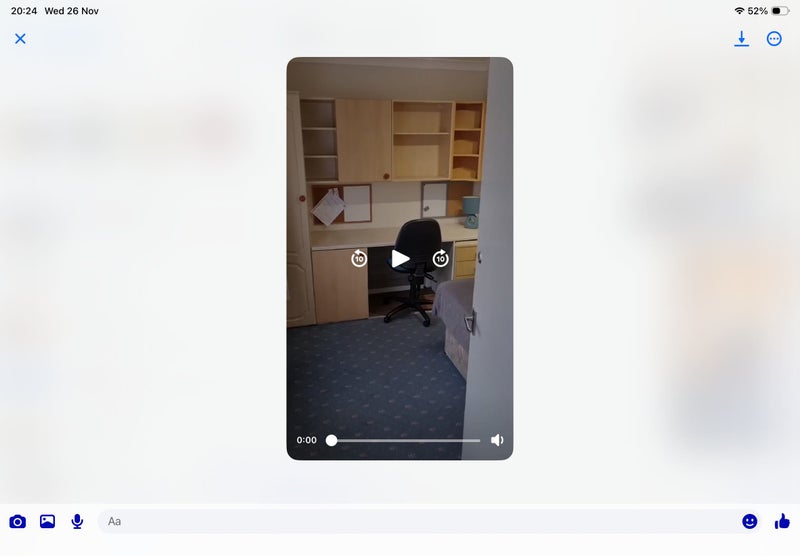
Task: Skip forward 10 seconds
Action: coord(441,259)
